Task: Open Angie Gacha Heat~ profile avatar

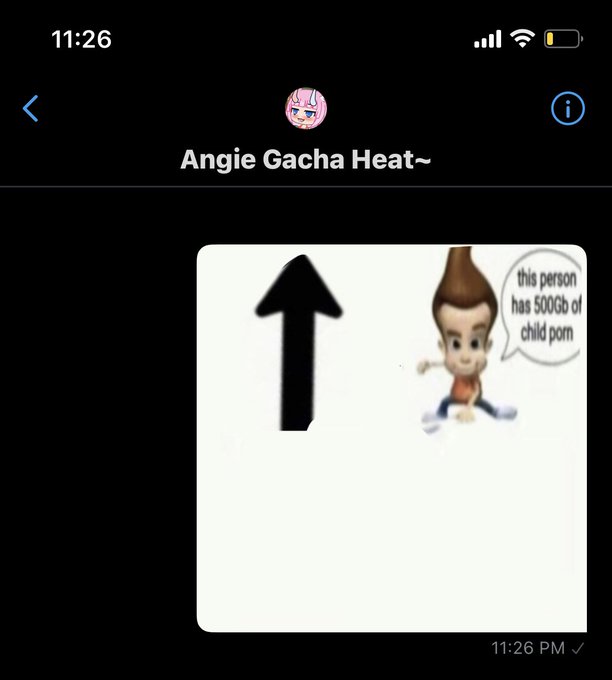Action: (306, 108)
